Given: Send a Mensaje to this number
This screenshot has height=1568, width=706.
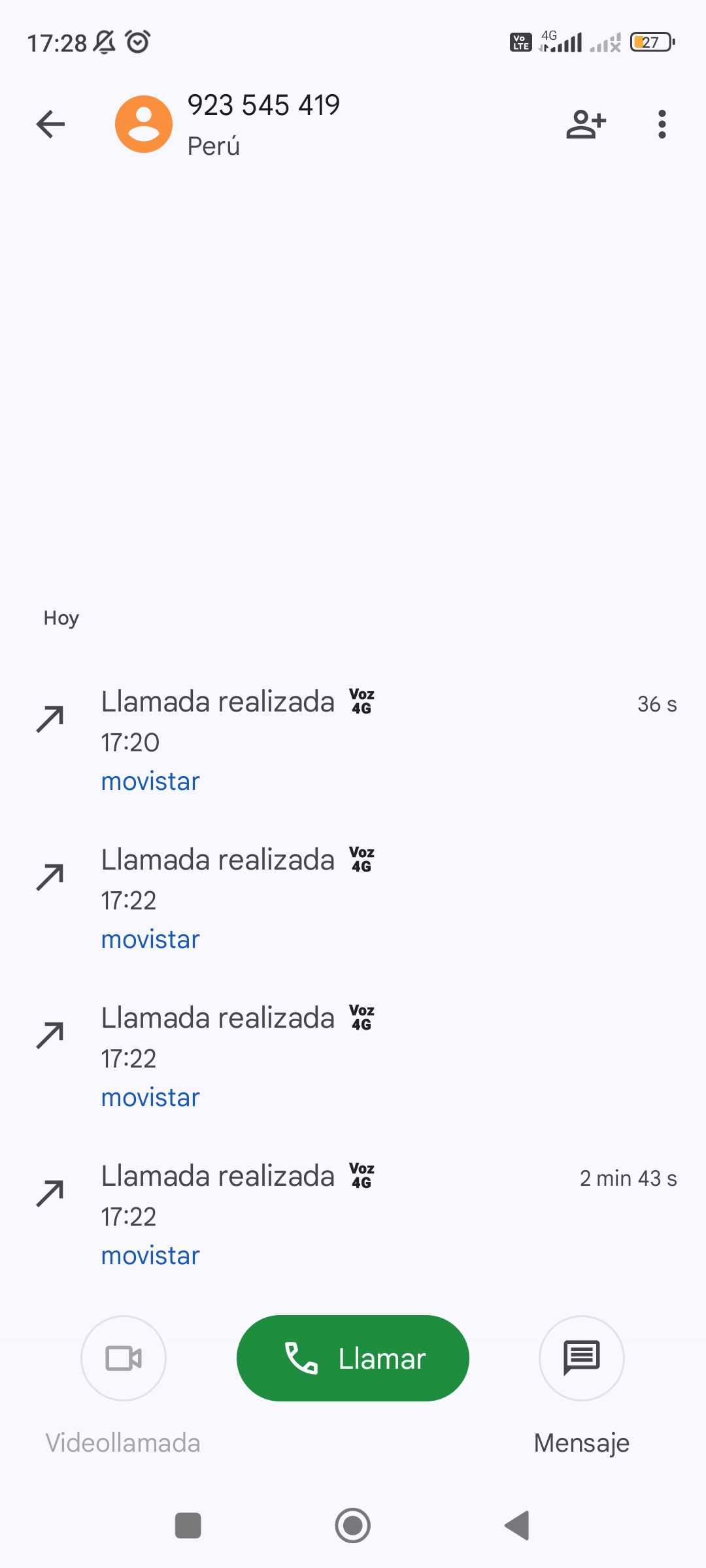Looking at the screenshot, I should 581,1358.
